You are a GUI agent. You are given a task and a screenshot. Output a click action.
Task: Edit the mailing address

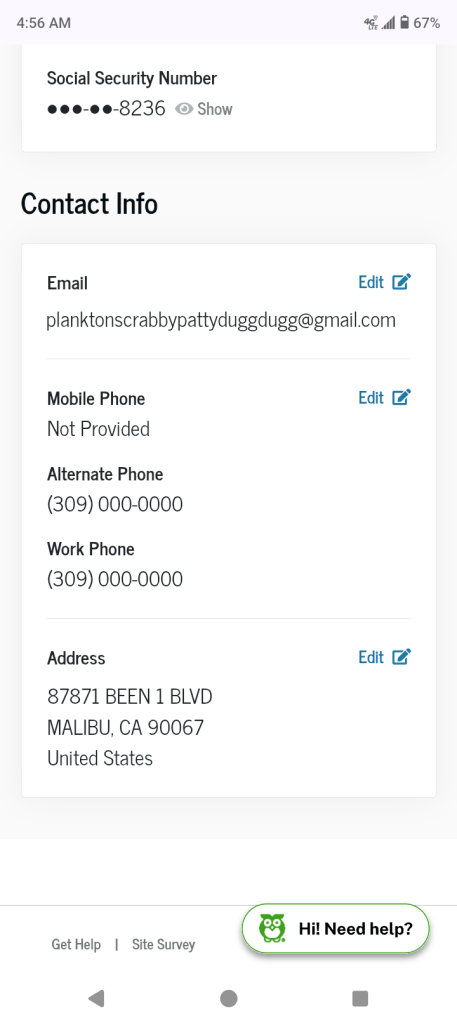pos(385,657)
